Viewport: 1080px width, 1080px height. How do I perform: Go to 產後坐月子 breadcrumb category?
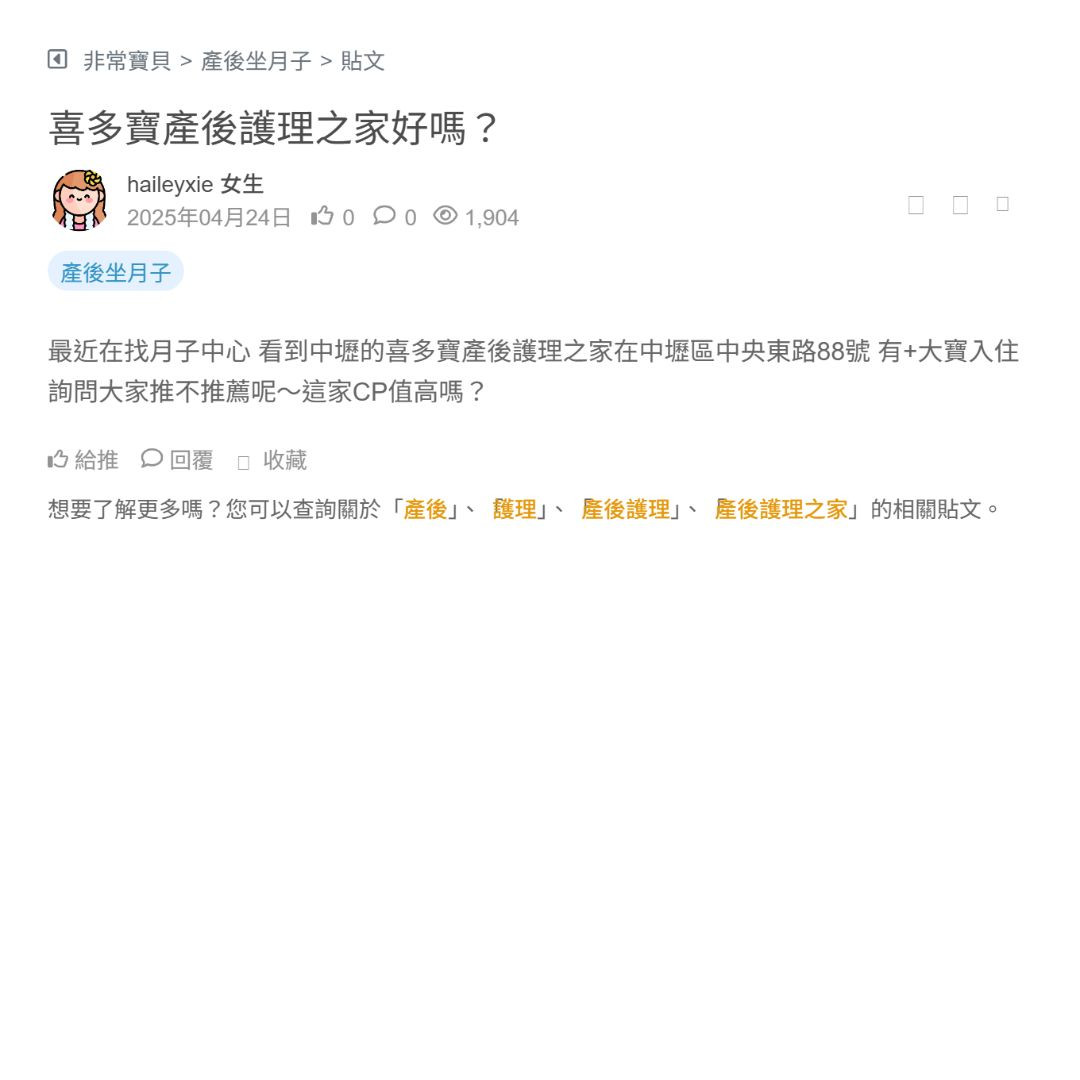256,61
